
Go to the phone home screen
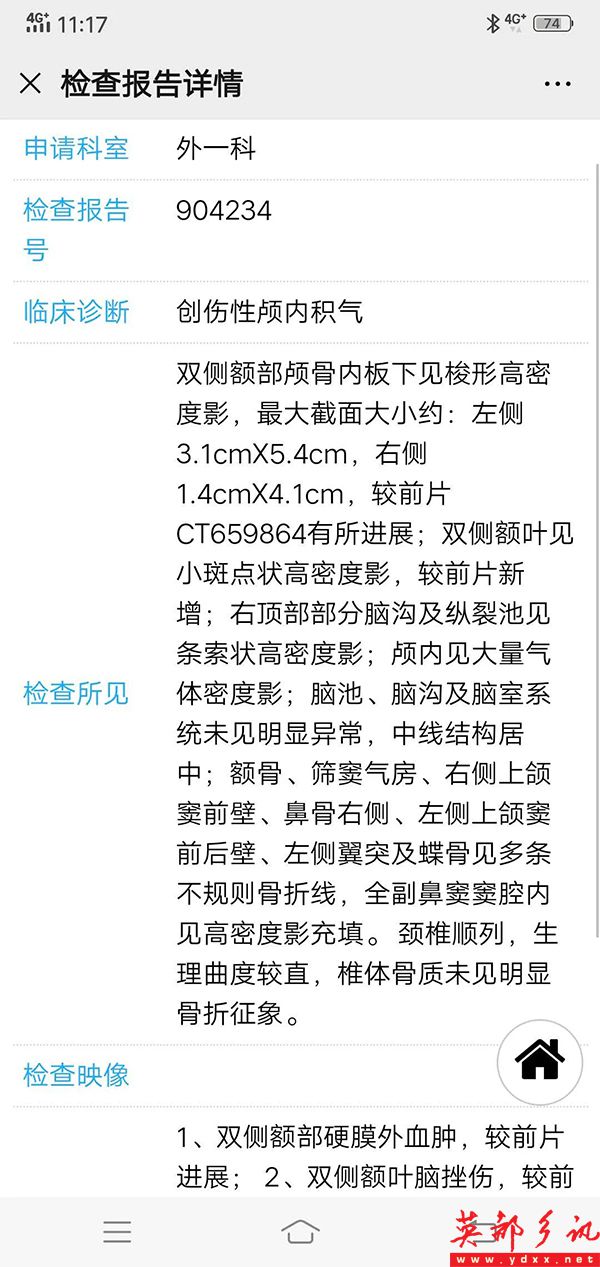pos(300,1232)
